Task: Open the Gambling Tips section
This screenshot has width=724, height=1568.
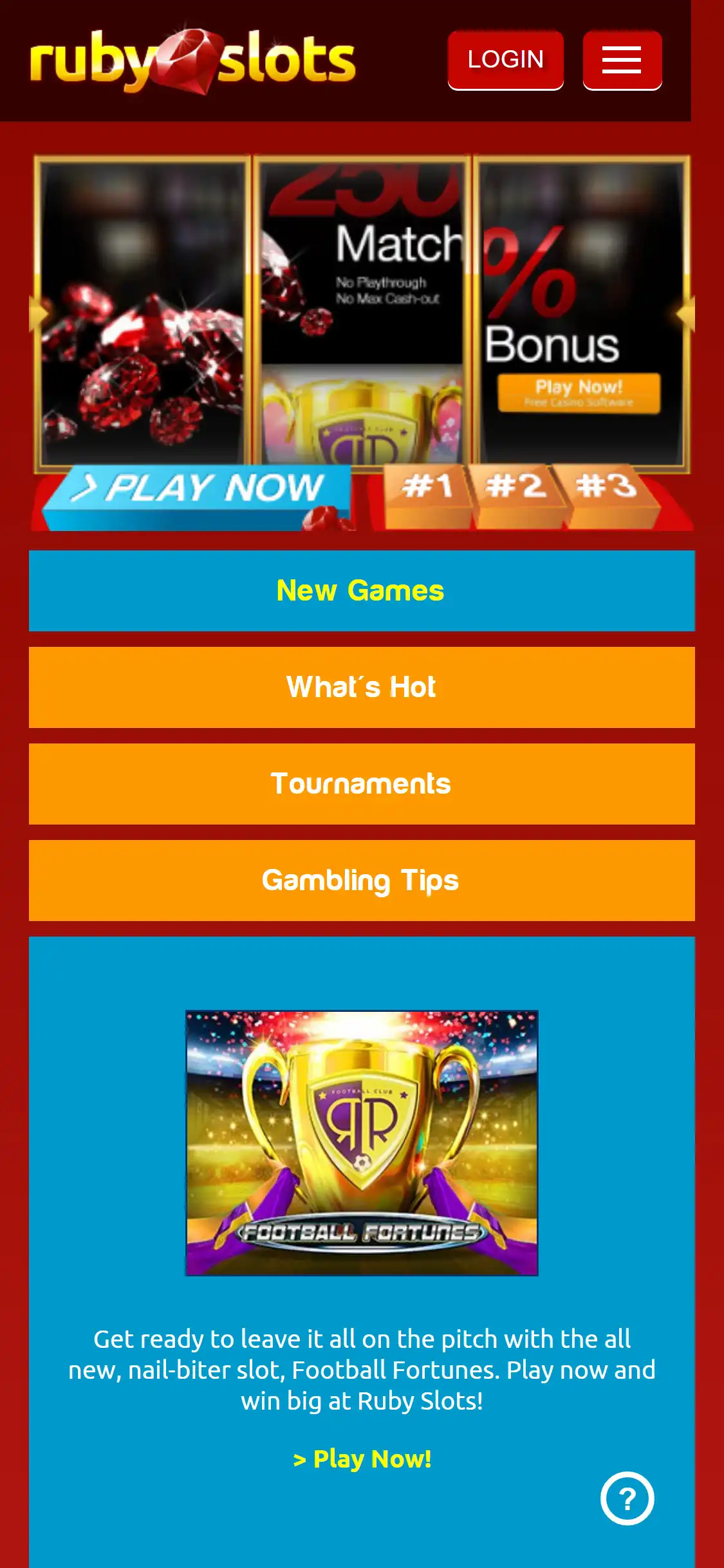Action: 362,881
